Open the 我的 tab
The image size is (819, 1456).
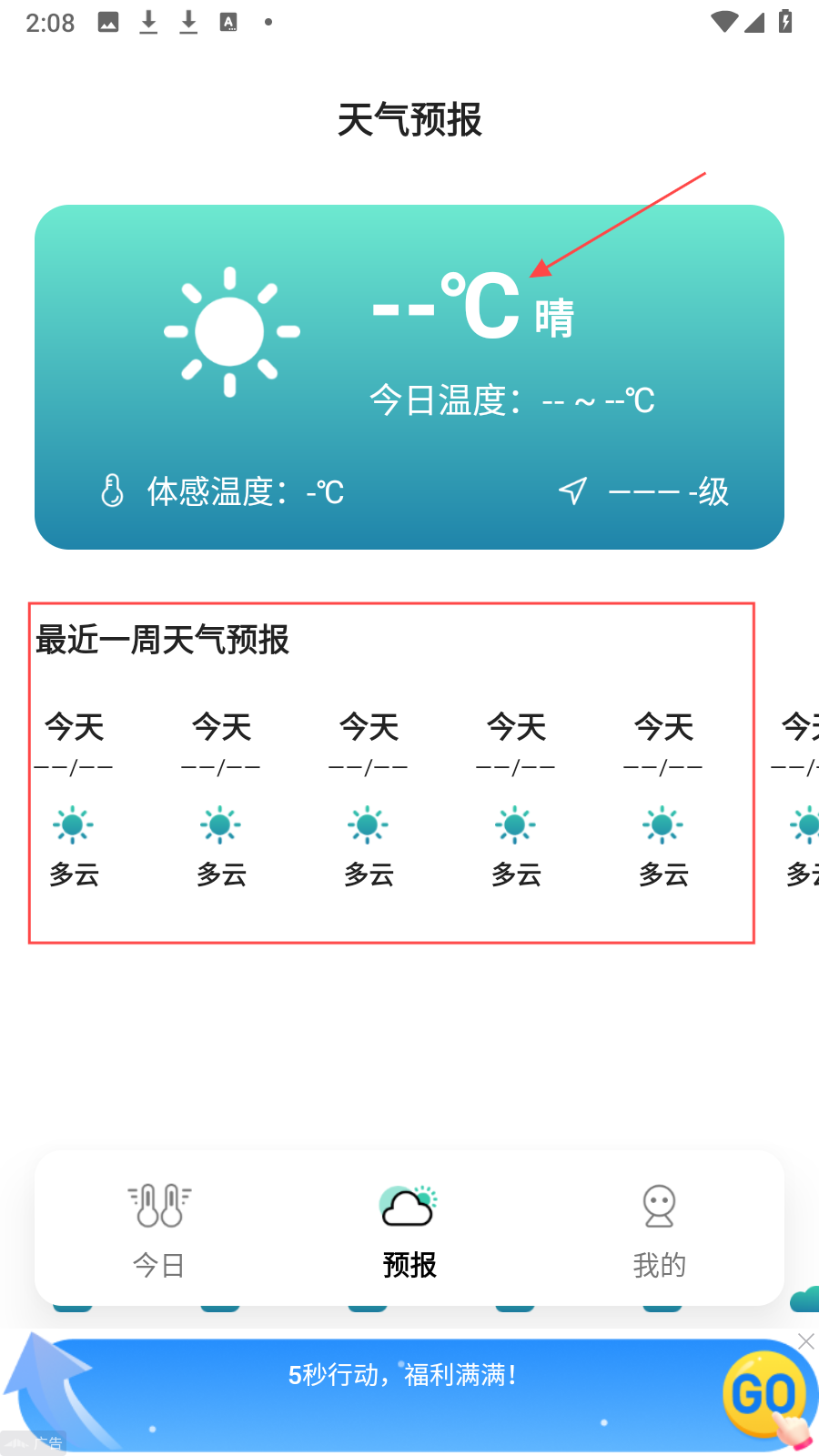659,1228
